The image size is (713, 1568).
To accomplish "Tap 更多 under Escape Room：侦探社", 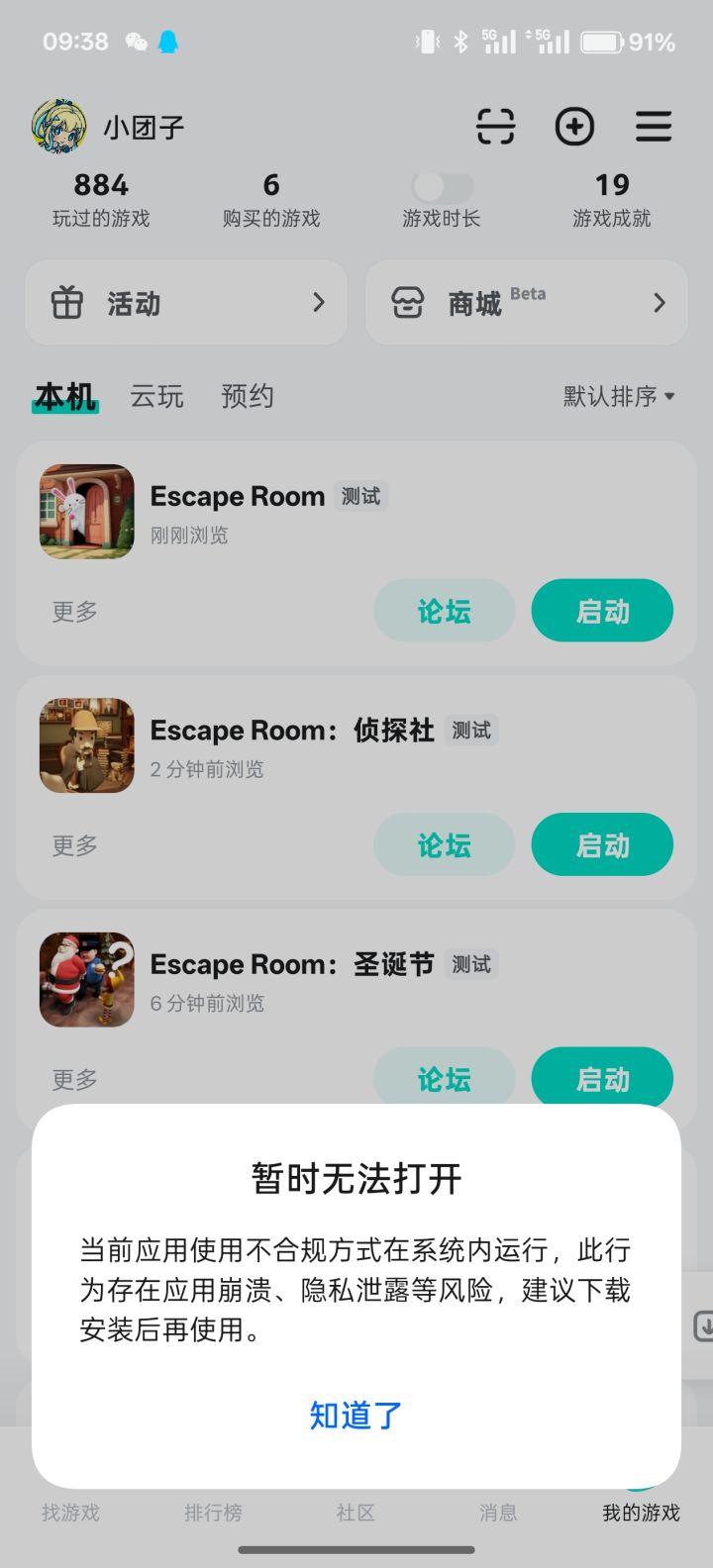I will click(x=75, y=845).
